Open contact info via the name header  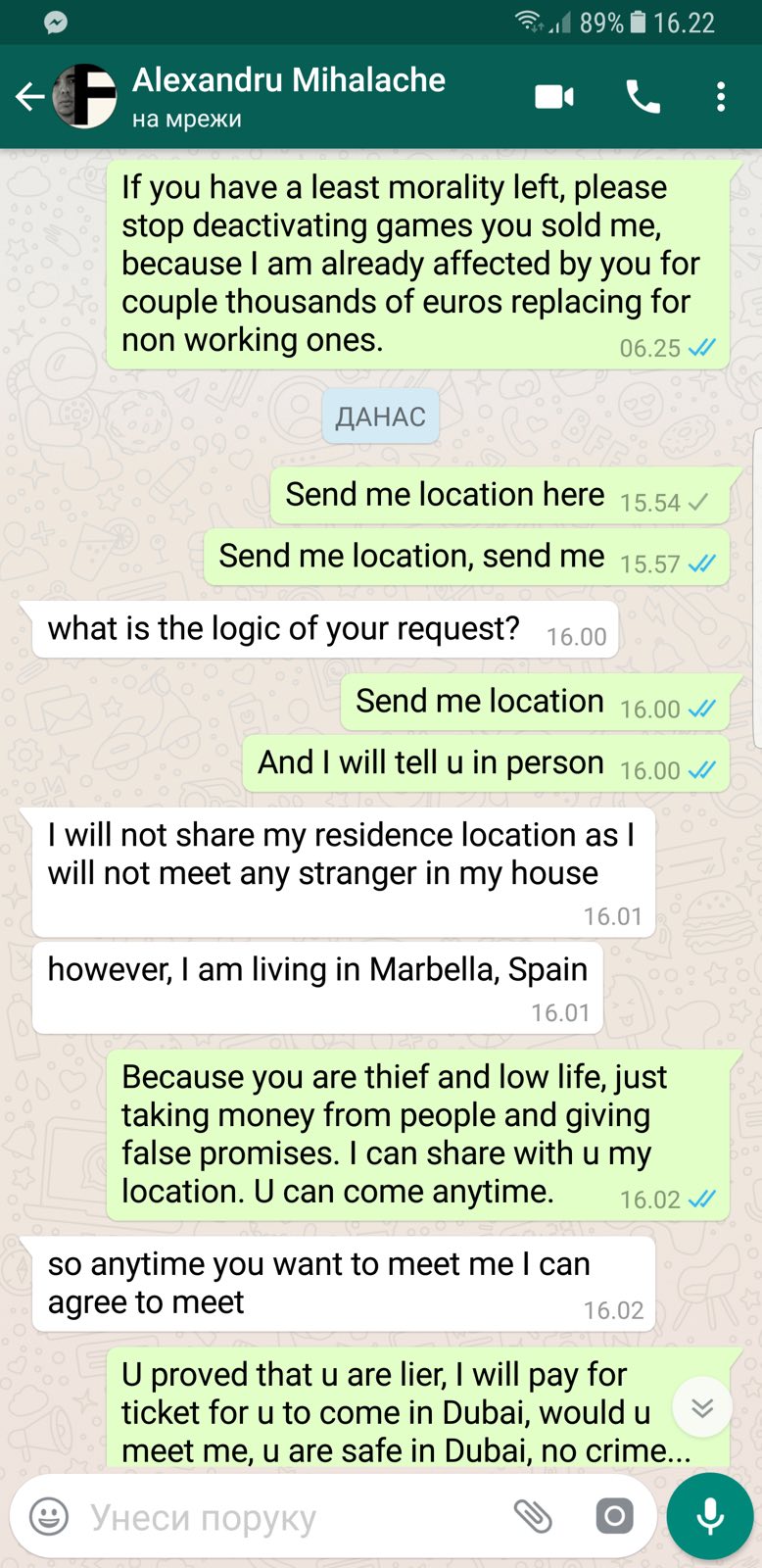pyautogui.click(x=289, y=80)
